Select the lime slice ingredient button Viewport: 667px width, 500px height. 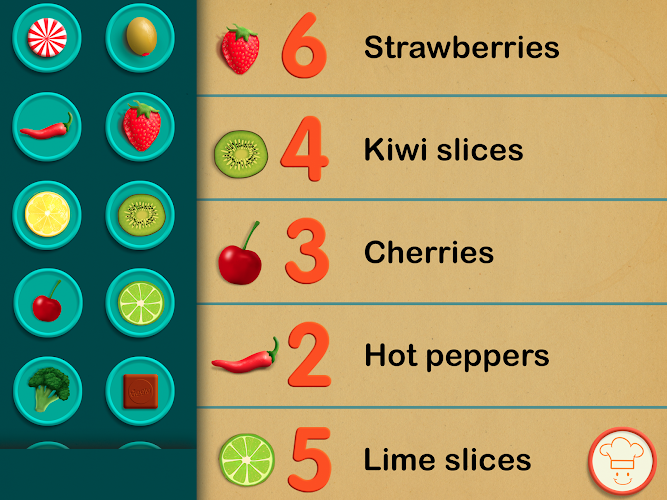[140, 302]
